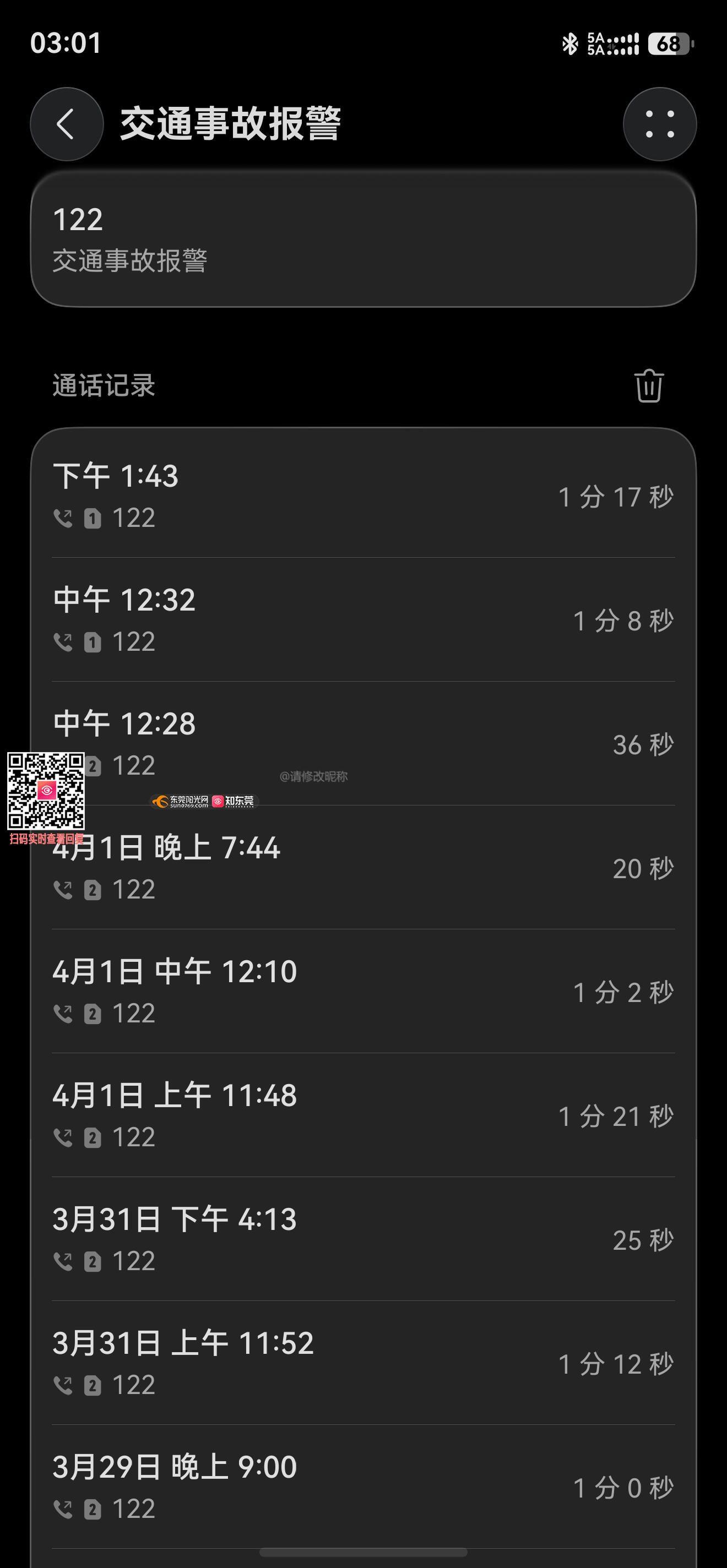Open the 4月1日 晚上 7:44 call record
The image size is (727, 1568).
pos(363,867)
